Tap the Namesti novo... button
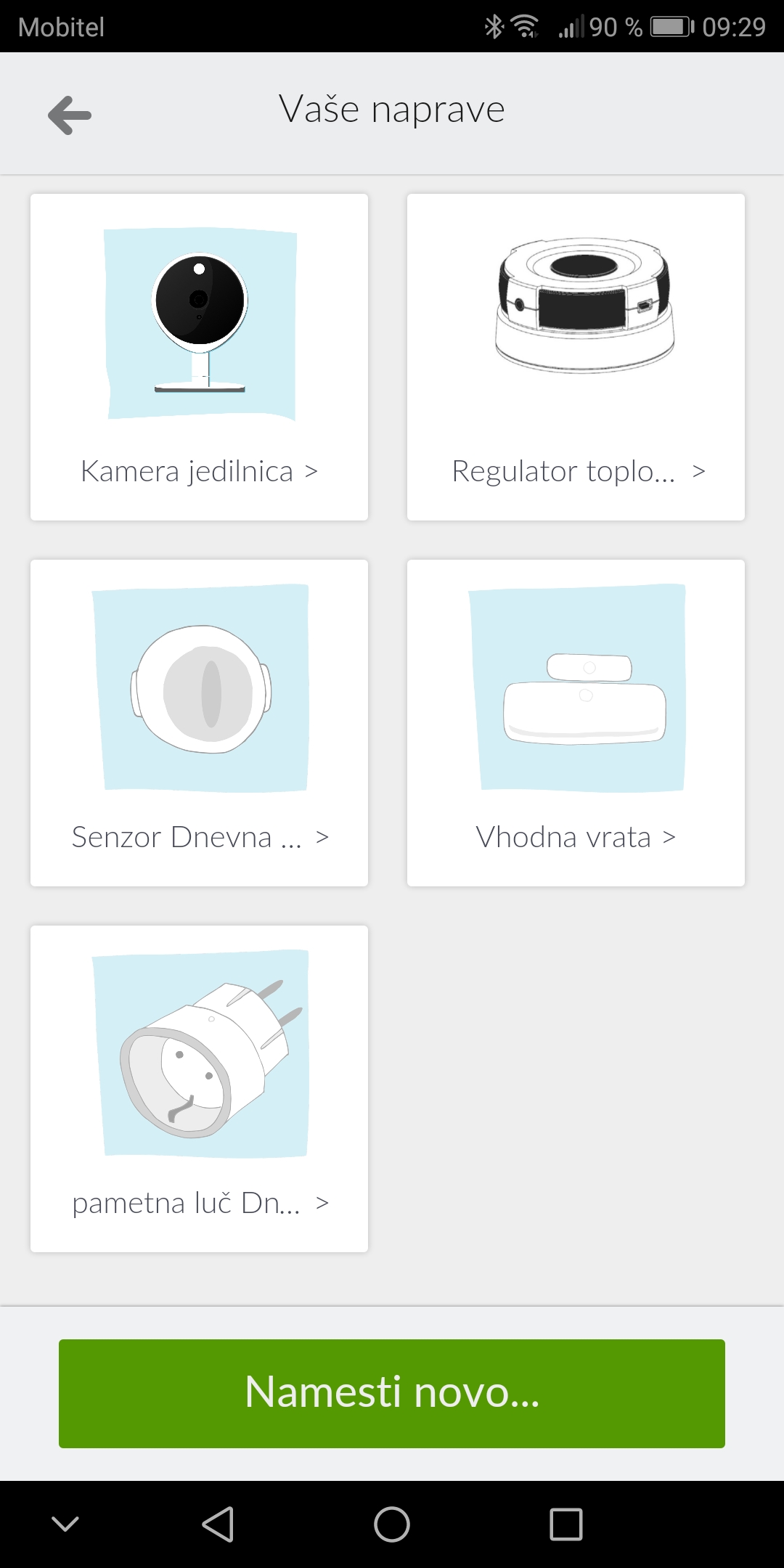 click(x=392, y=1393)
